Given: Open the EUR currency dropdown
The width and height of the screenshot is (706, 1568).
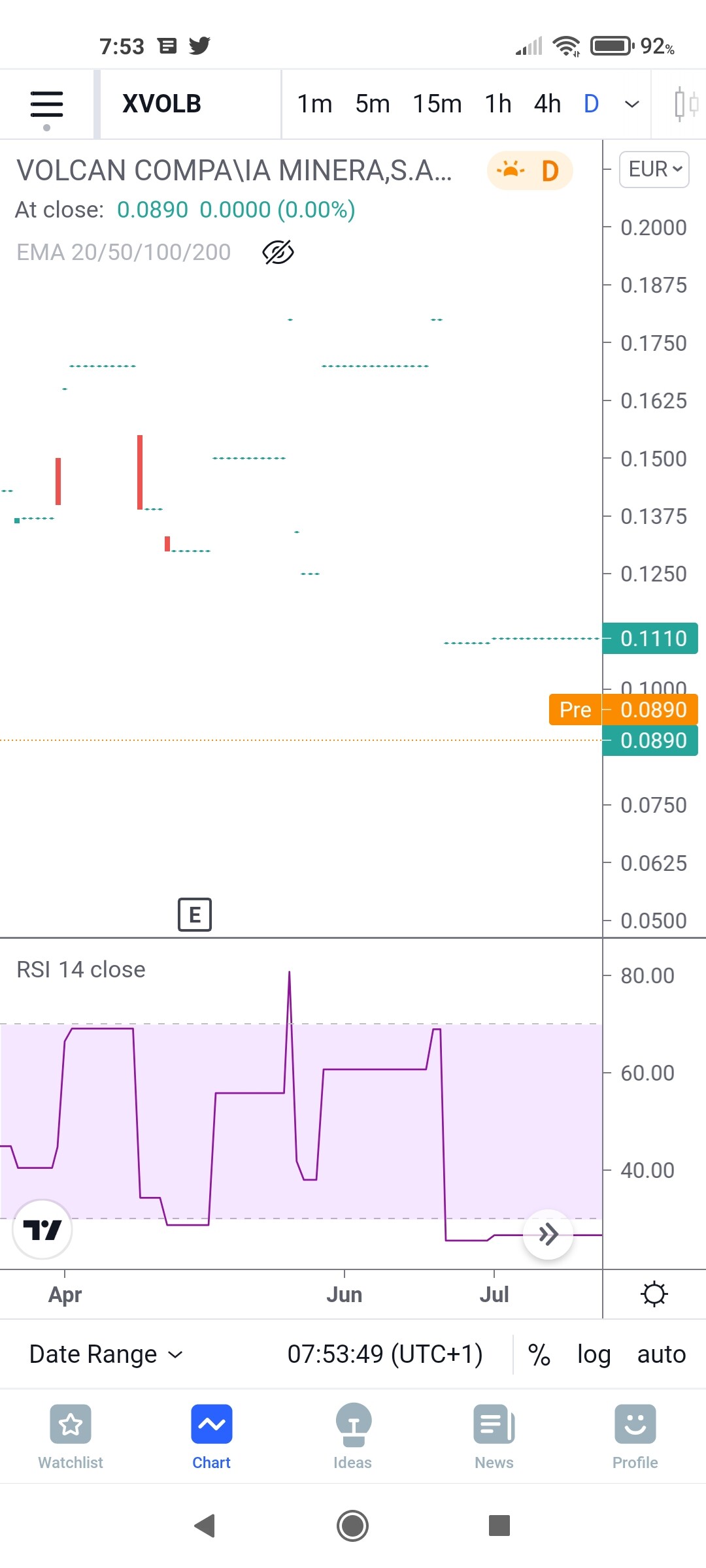Looking at the screenshot, I should pos(654,169).
